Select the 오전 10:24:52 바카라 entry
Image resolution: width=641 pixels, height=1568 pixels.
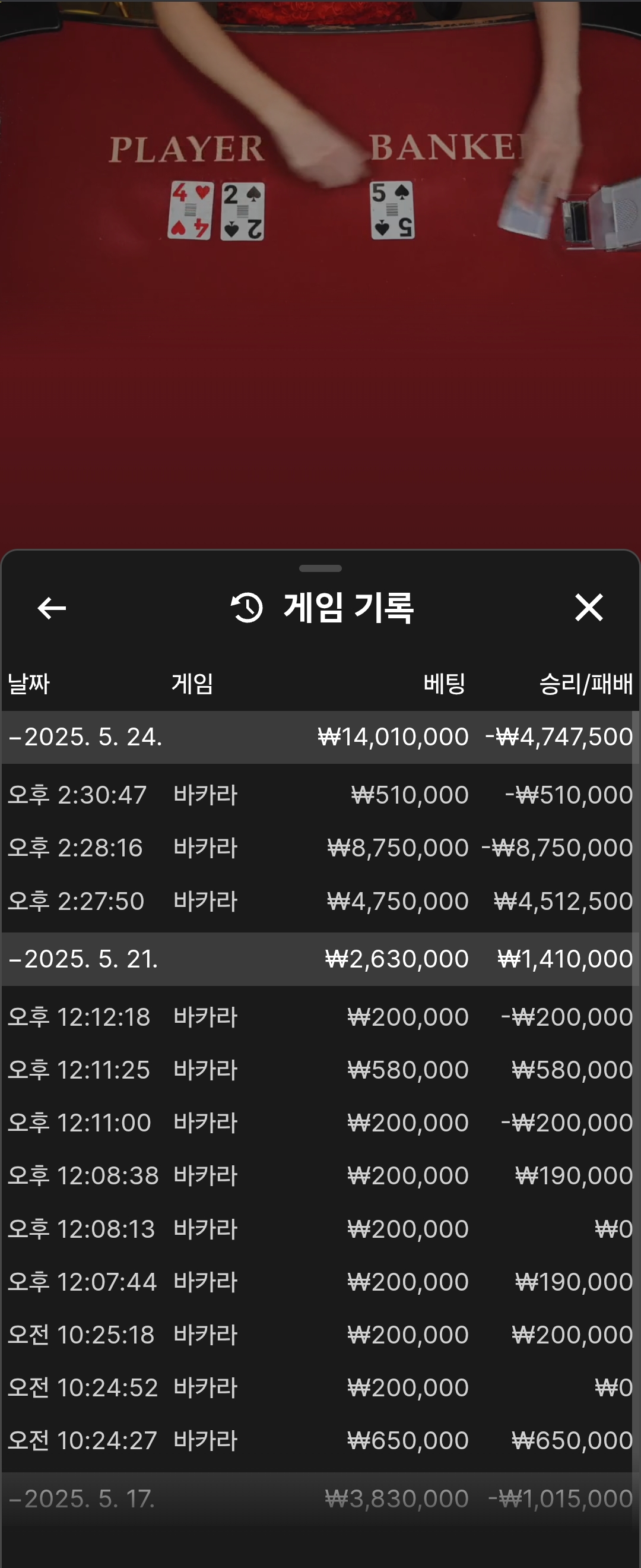pyautogui.click(x=320, y=1388)
